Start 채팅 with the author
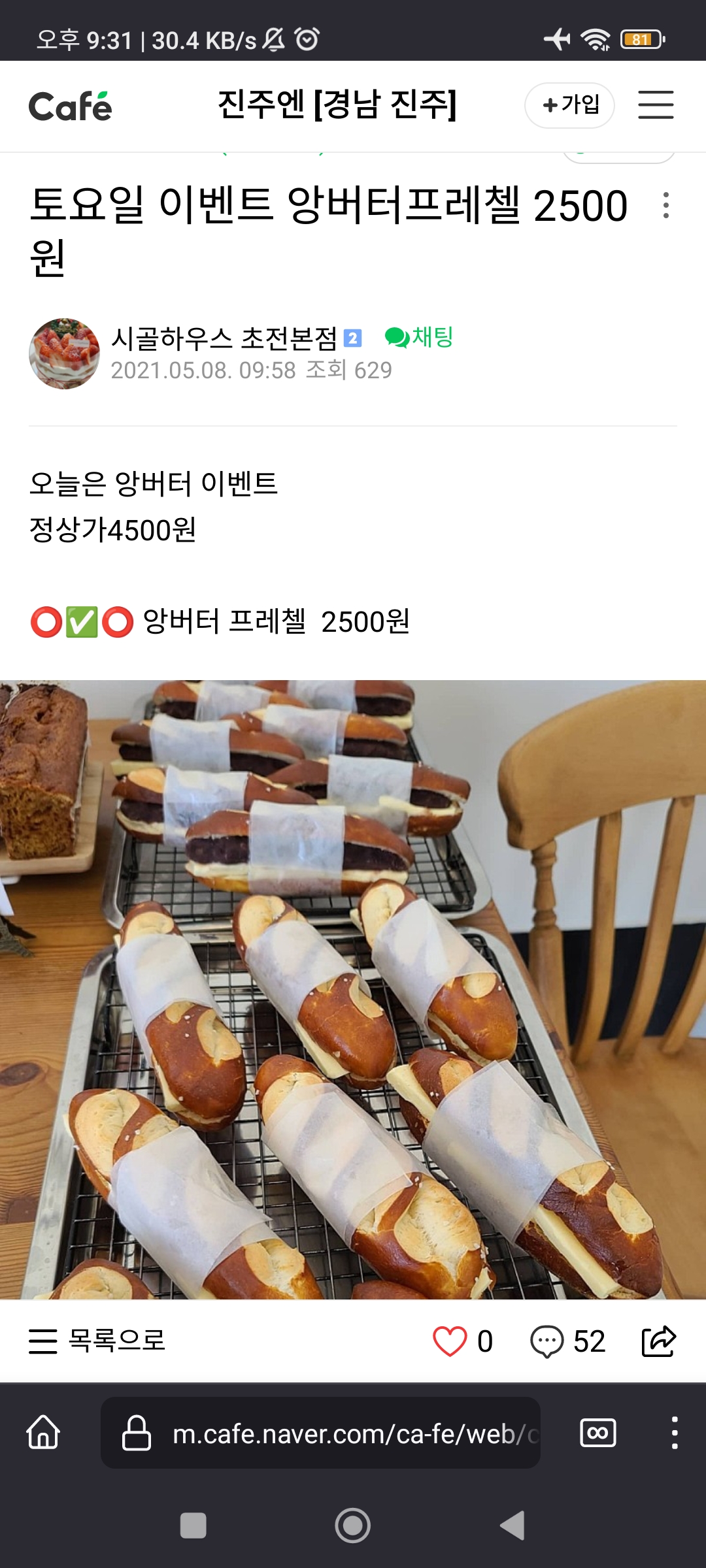The height and width of the screenshot is (1568, 706). click(419, 337)
